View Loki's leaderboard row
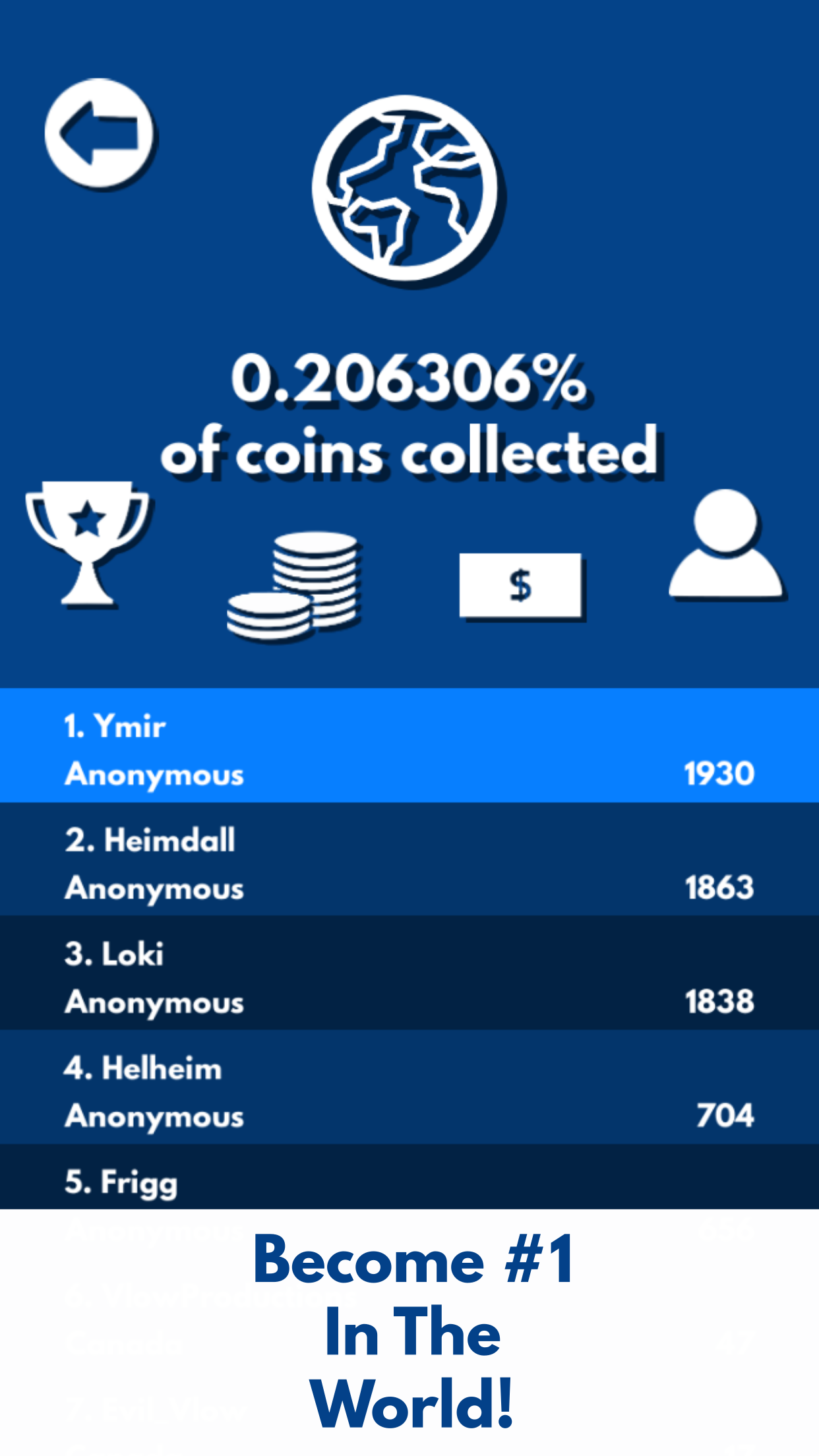819x1456 pixels. click(x=409, y=973)
